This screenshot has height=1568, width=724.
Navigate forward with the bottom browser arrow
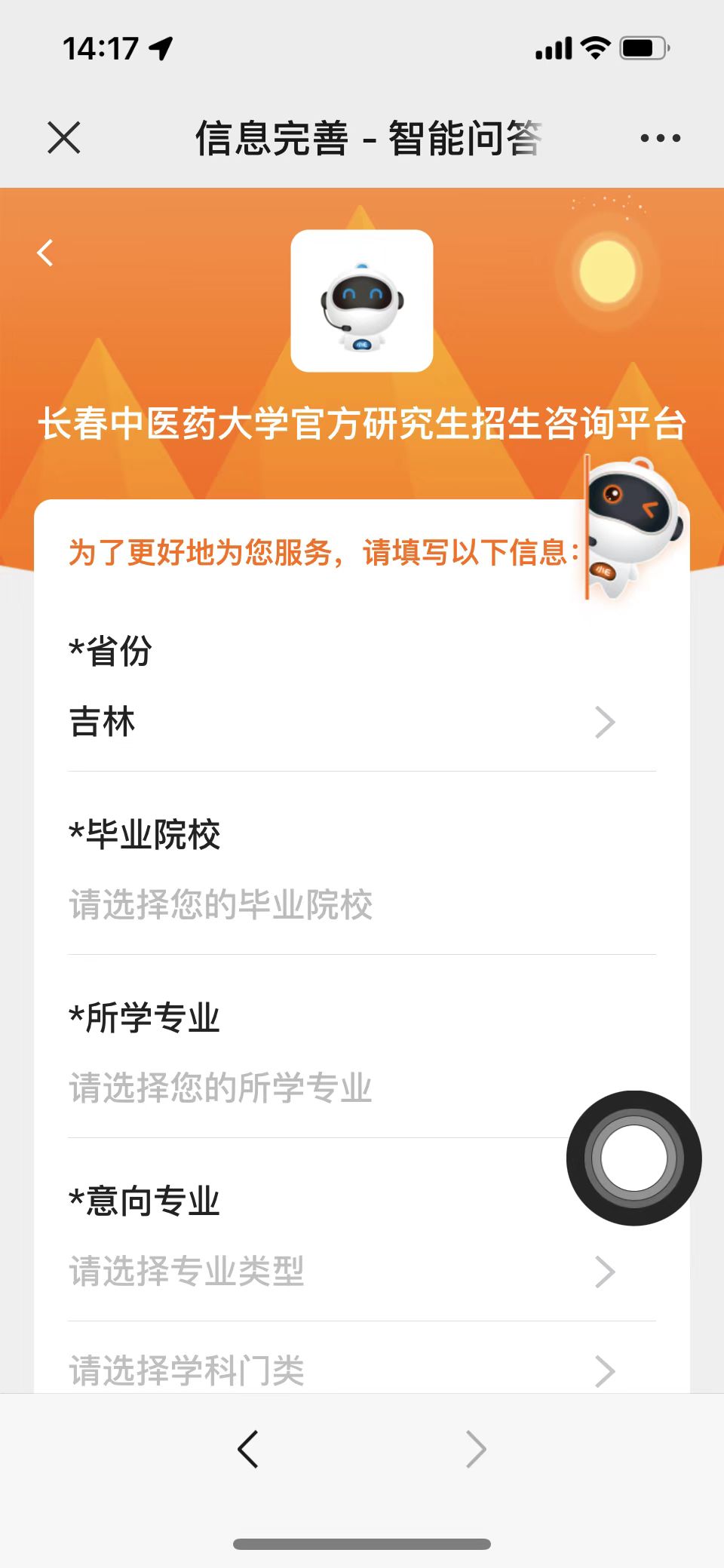tap(476, 1449)
